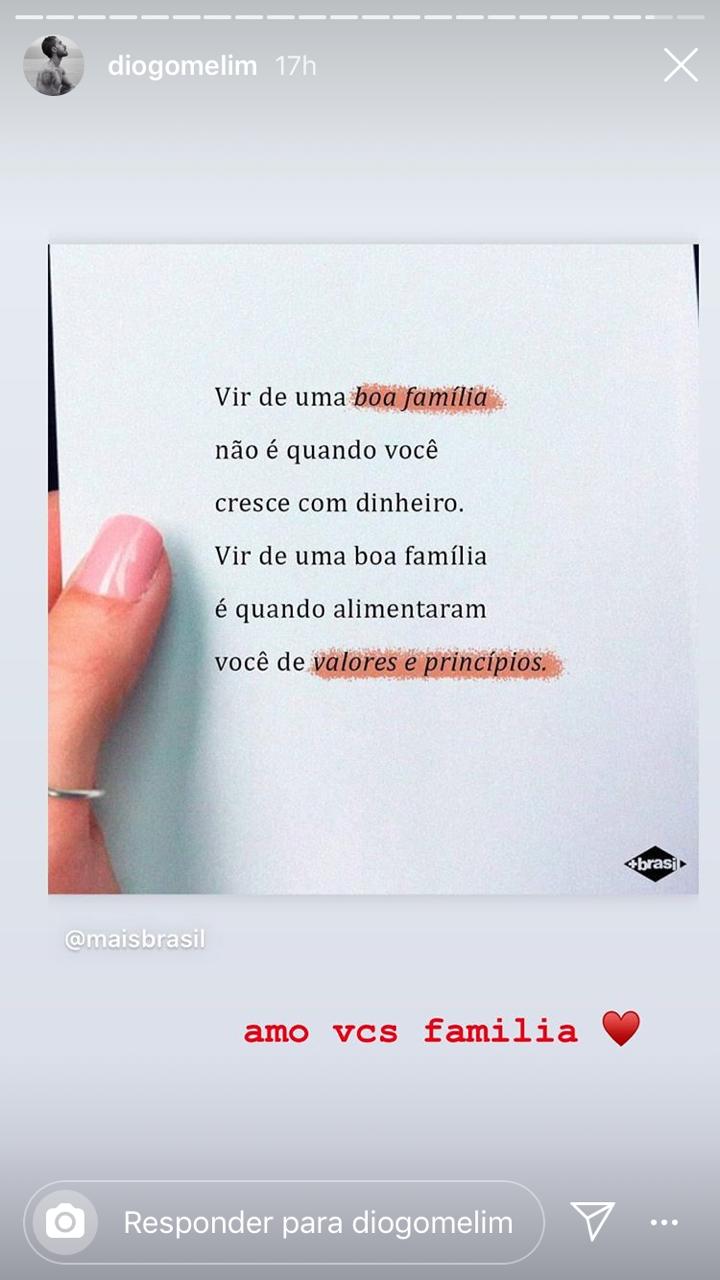Open the three-dot more options menu
The height and width of the screenshot is (1280, 720).
tap(664, 1222)
